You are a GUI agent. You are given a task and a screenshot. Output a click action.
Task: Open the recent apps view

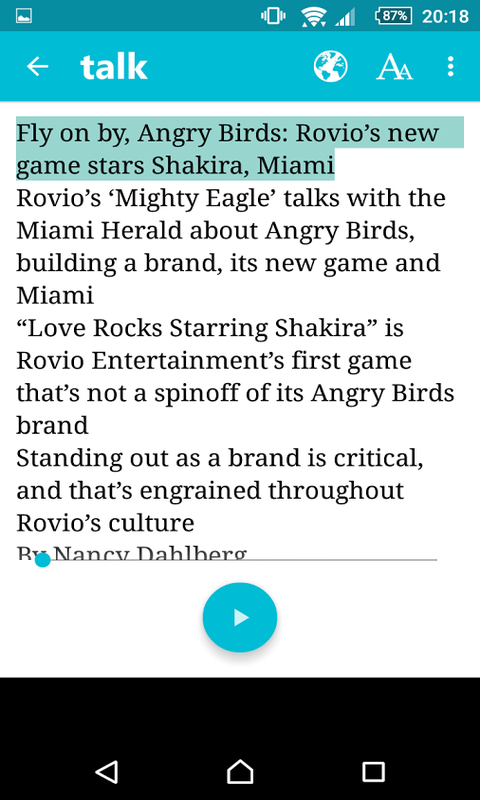[x=373, y=771]
